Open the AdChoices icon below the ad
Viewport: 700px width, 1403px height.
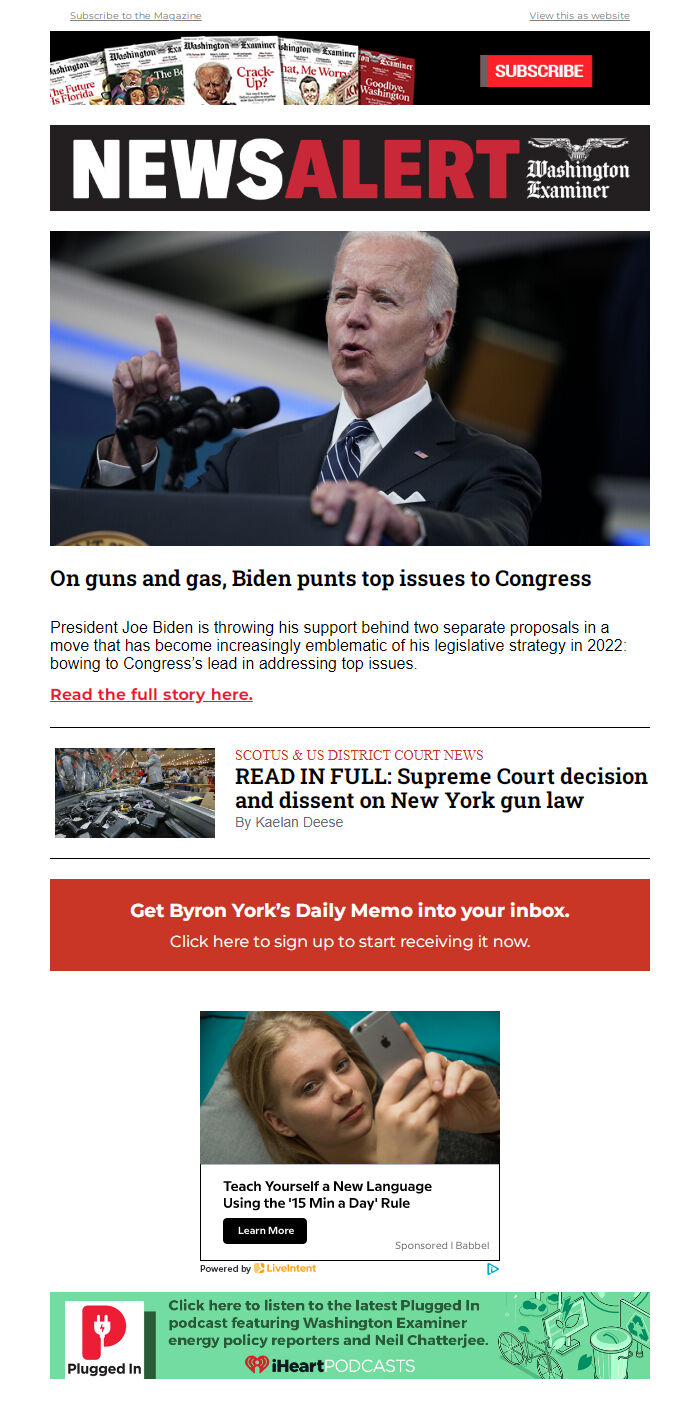[492, 1269]
